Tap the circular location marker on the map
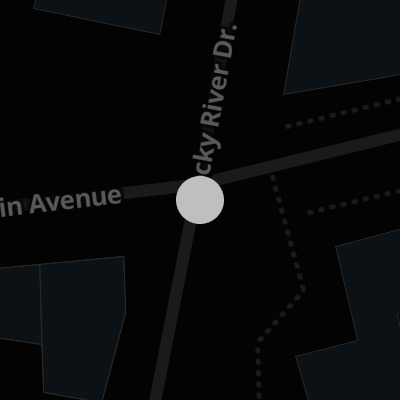 point(200,200)
